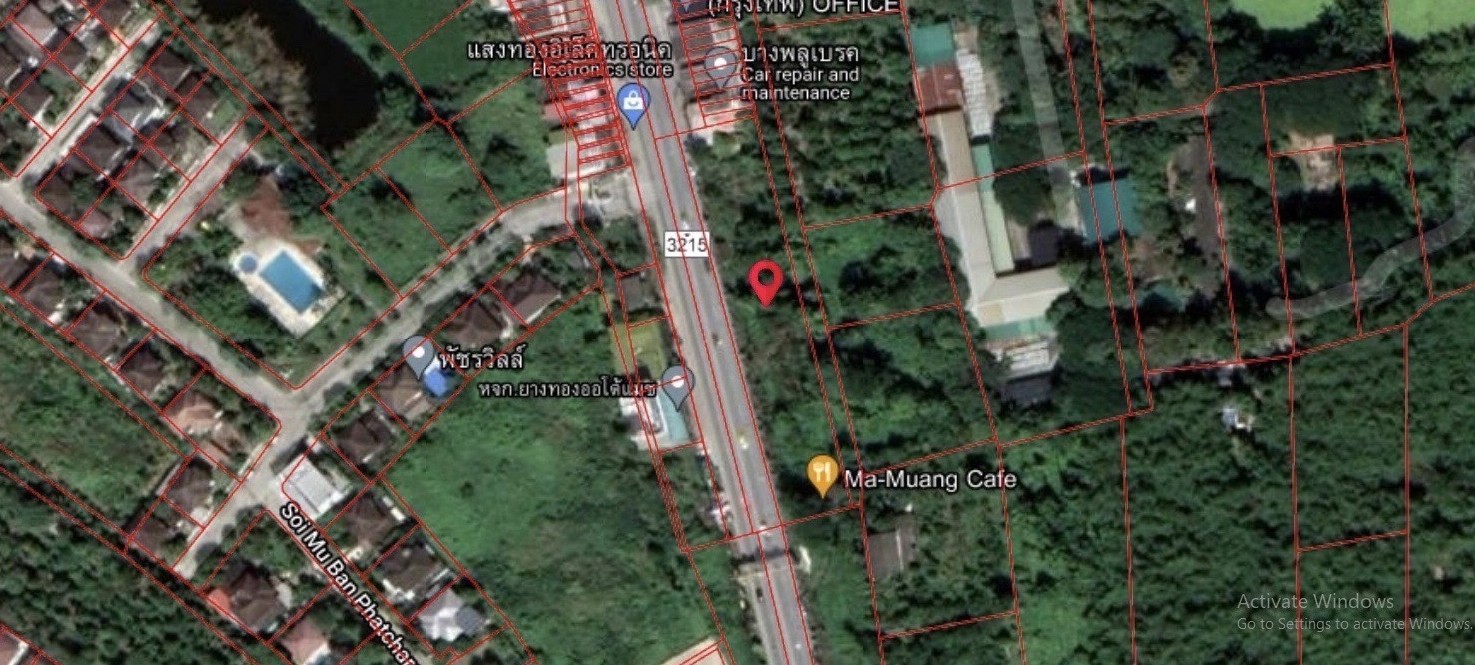The width and height of the screenshot is (1475, 665).
Task: Tap the red dropped location pin
Action: coord(766,281)
